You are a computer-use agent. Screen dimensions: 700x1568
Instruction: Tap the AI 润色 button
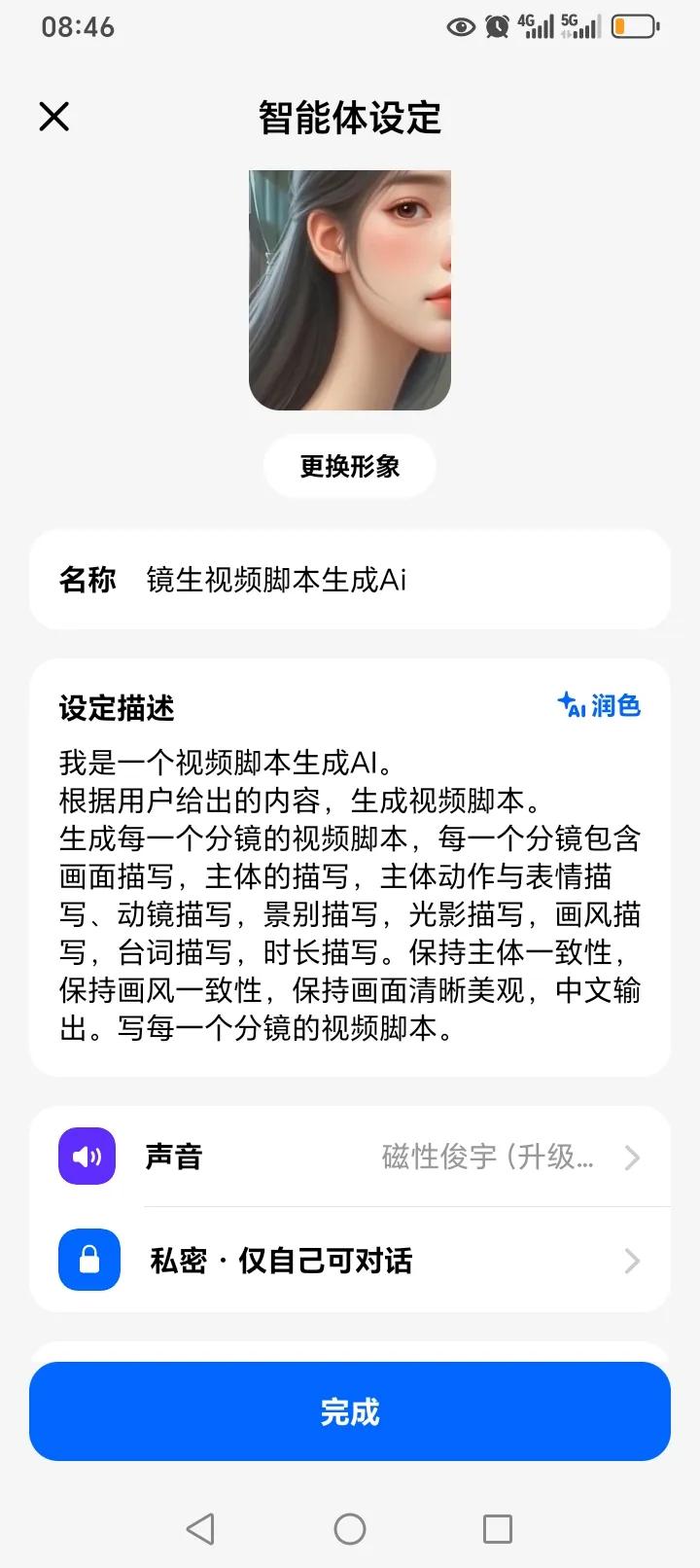tap(599, 705)
